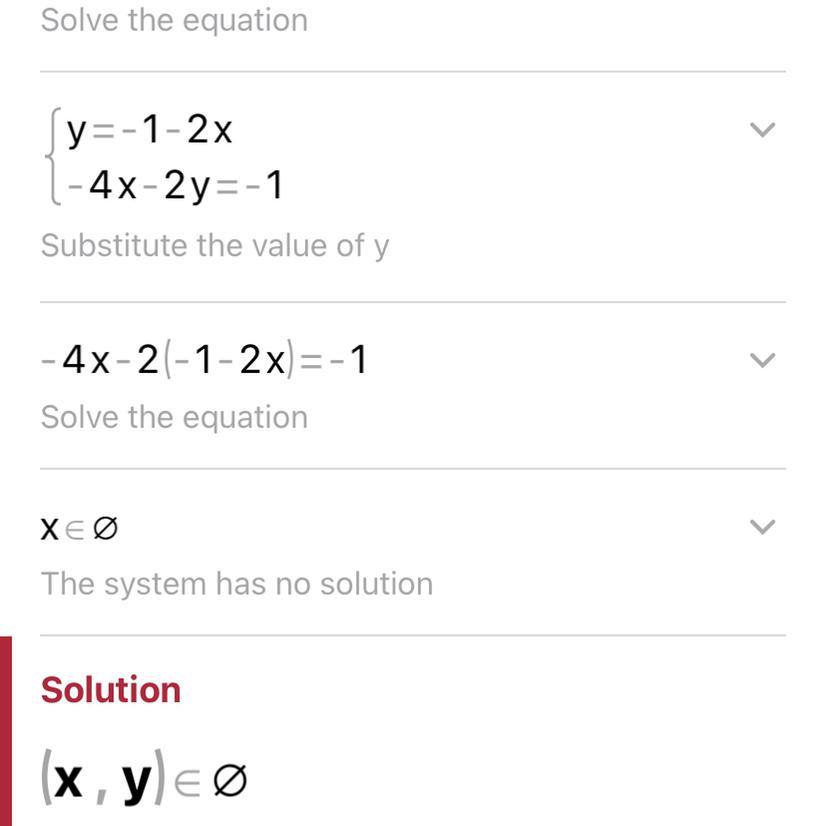This screenshot has height=826, width=826.
Task: Expand the x∈∅ step details
Action: pyautogui.click(x=762, y=527)
